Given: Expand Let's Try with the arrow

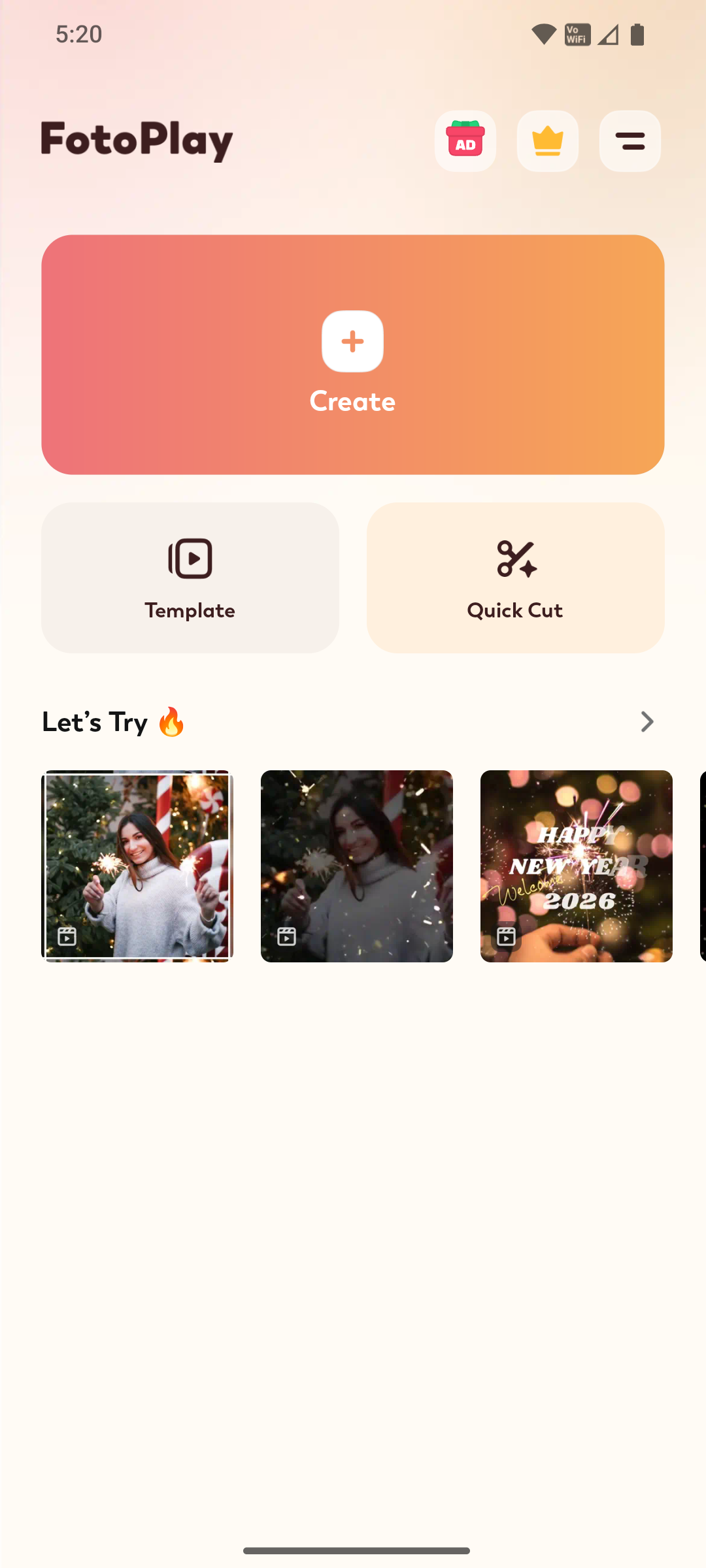Looking at the screenshot, I should tap(647, 722).
